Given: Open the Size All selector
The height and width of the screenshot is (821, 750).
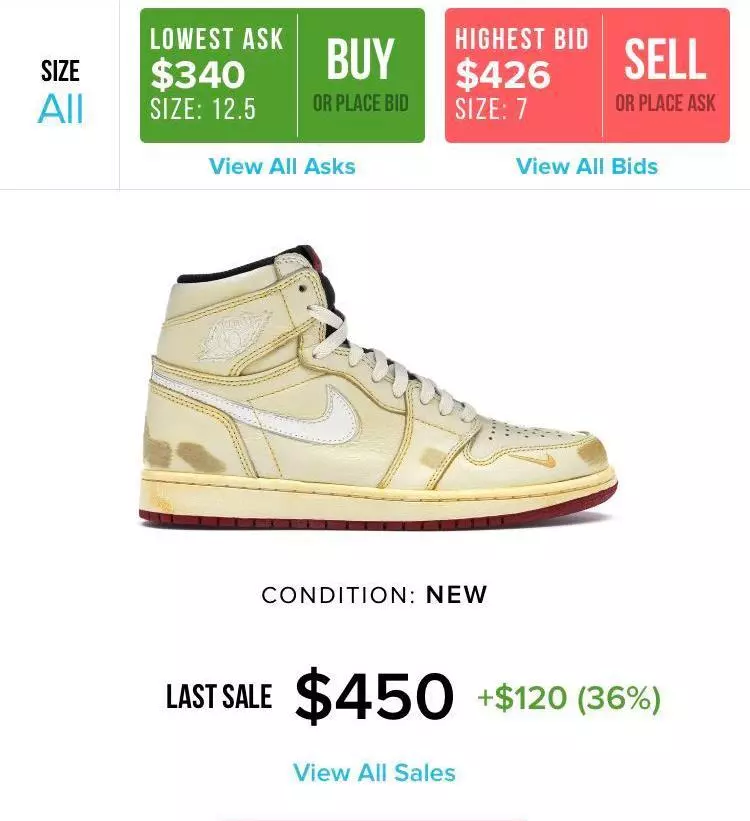Looking at the screenshot, I should tap(60, 93).
